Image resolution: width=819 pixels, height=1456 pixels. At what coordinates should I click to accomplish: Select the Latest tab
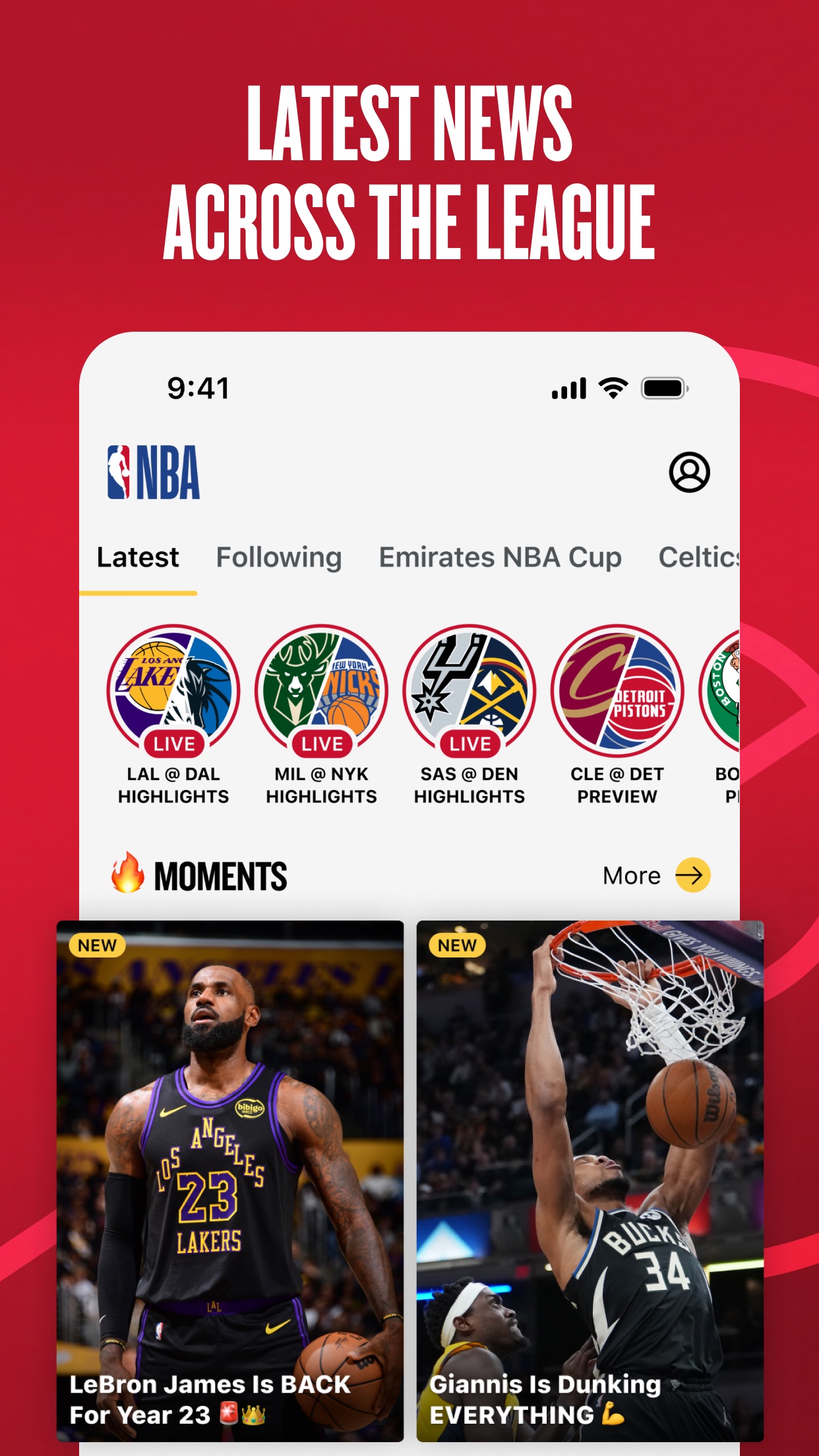[138, 557]
